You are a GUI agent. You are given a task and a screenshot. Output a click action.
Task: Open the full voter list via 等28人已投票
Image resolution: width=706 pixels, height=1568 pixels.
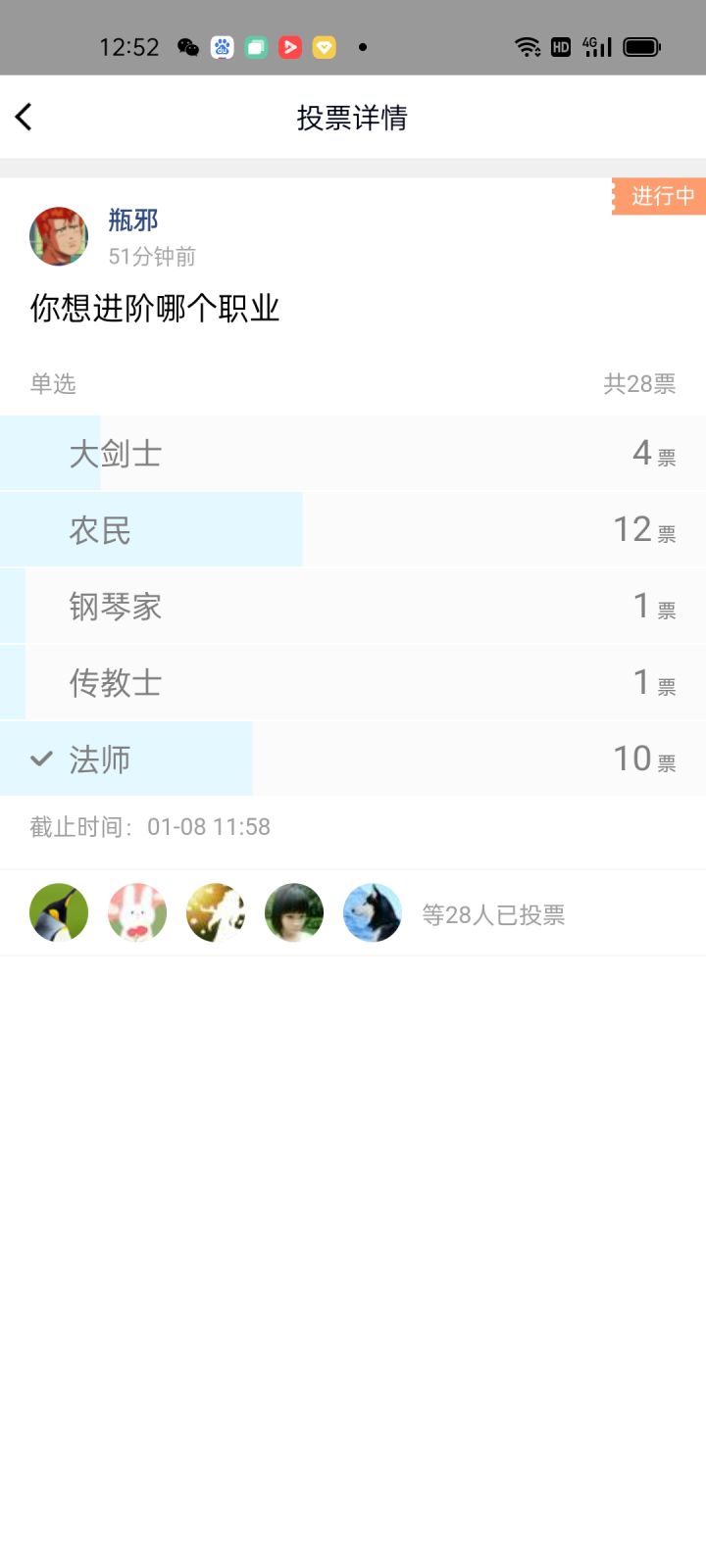pos(492,912)
